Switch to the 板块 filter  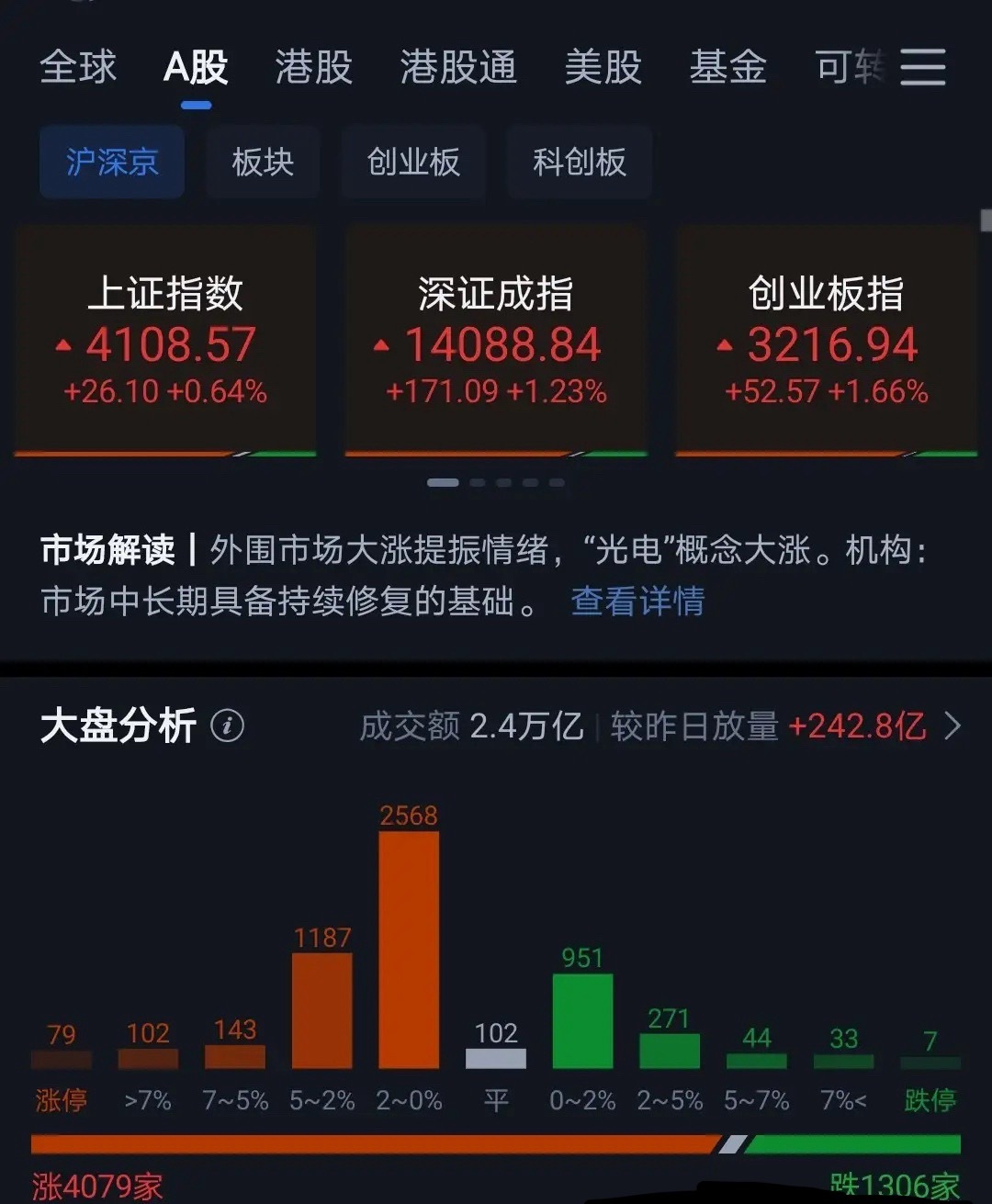point(262,163)
